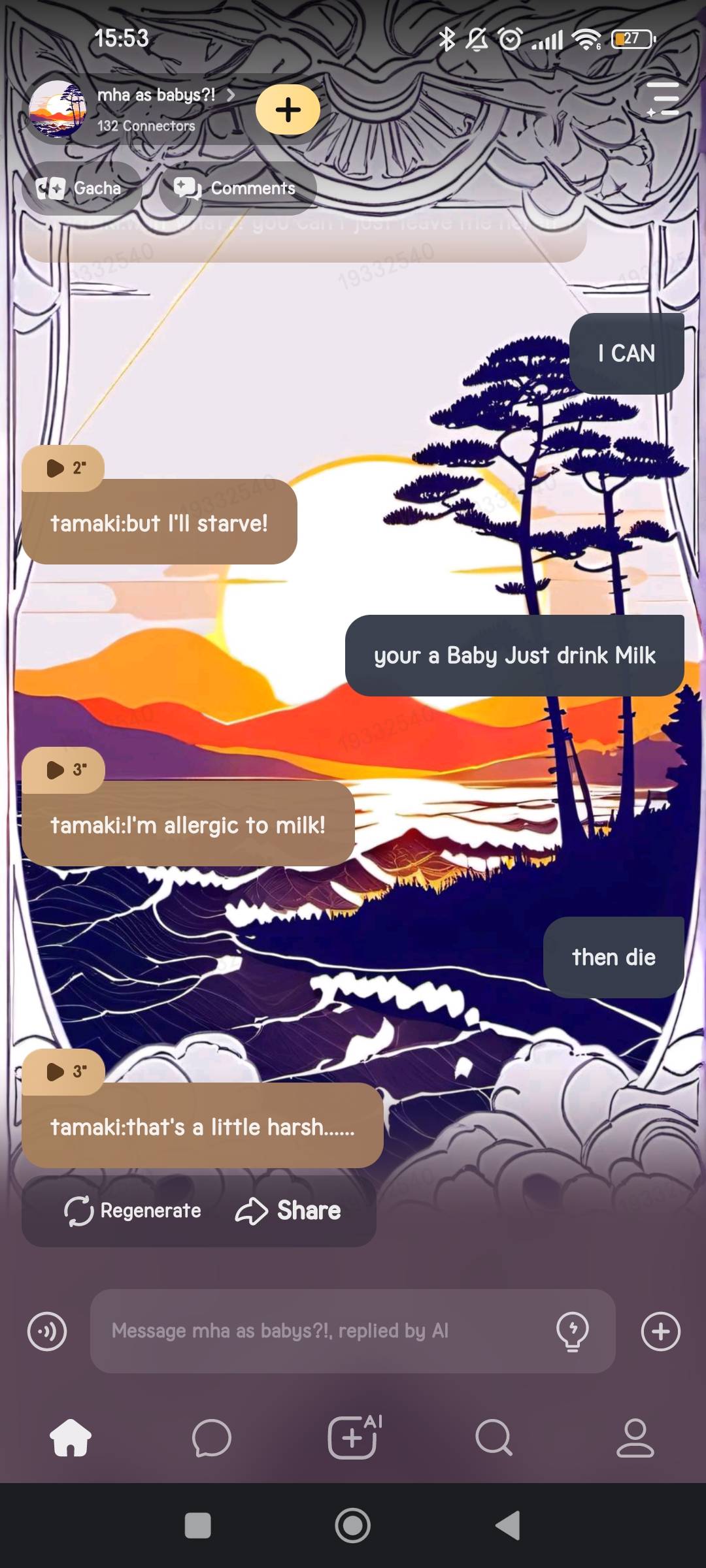Image resolution: width=706 pixels, height=1568 pixels.
Task: Open the AI create tab
Action: pos(353,1438)
